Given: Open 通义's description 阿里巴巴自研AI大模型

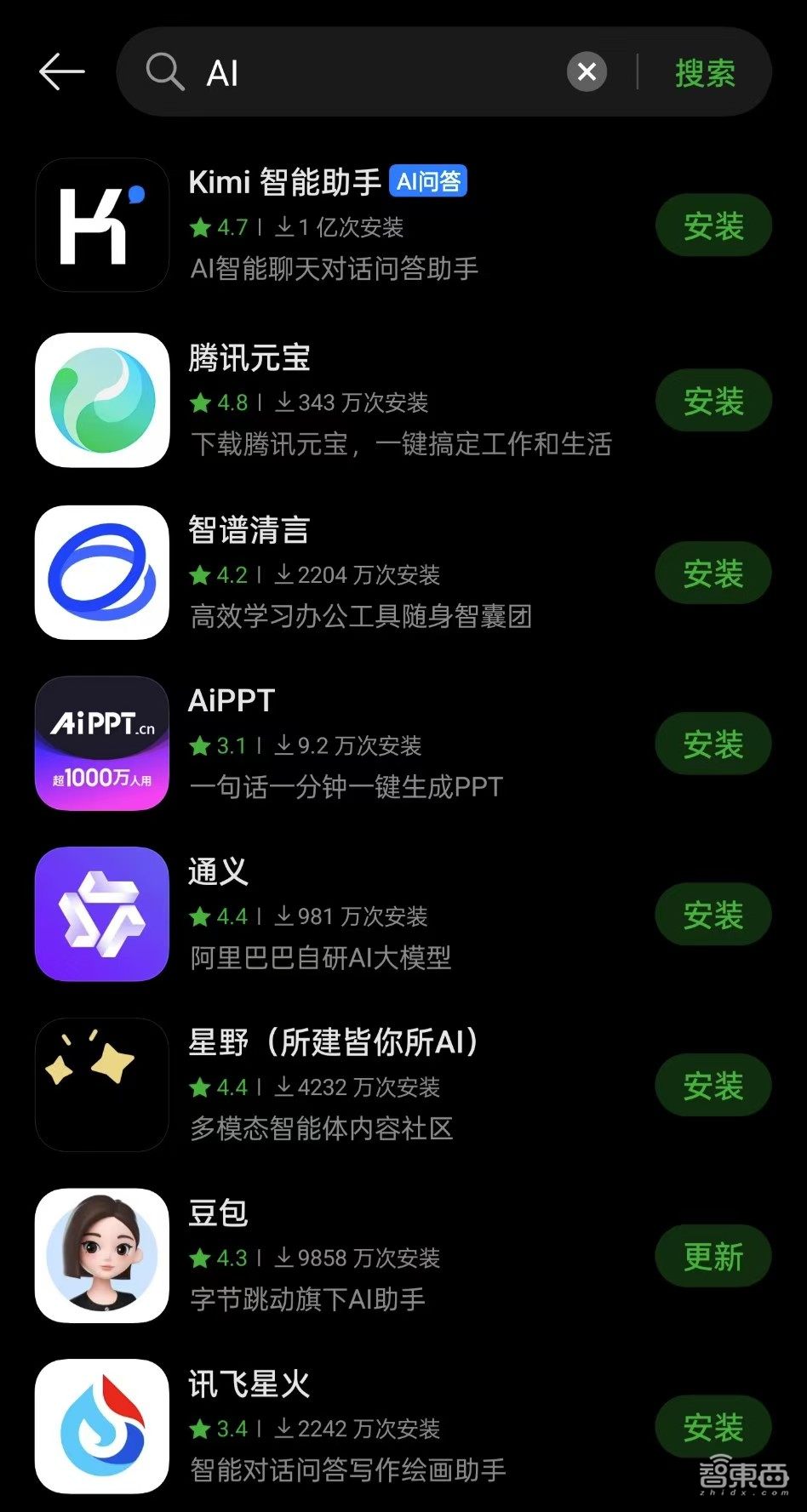Looking at the screenshot, I should 319,957.
